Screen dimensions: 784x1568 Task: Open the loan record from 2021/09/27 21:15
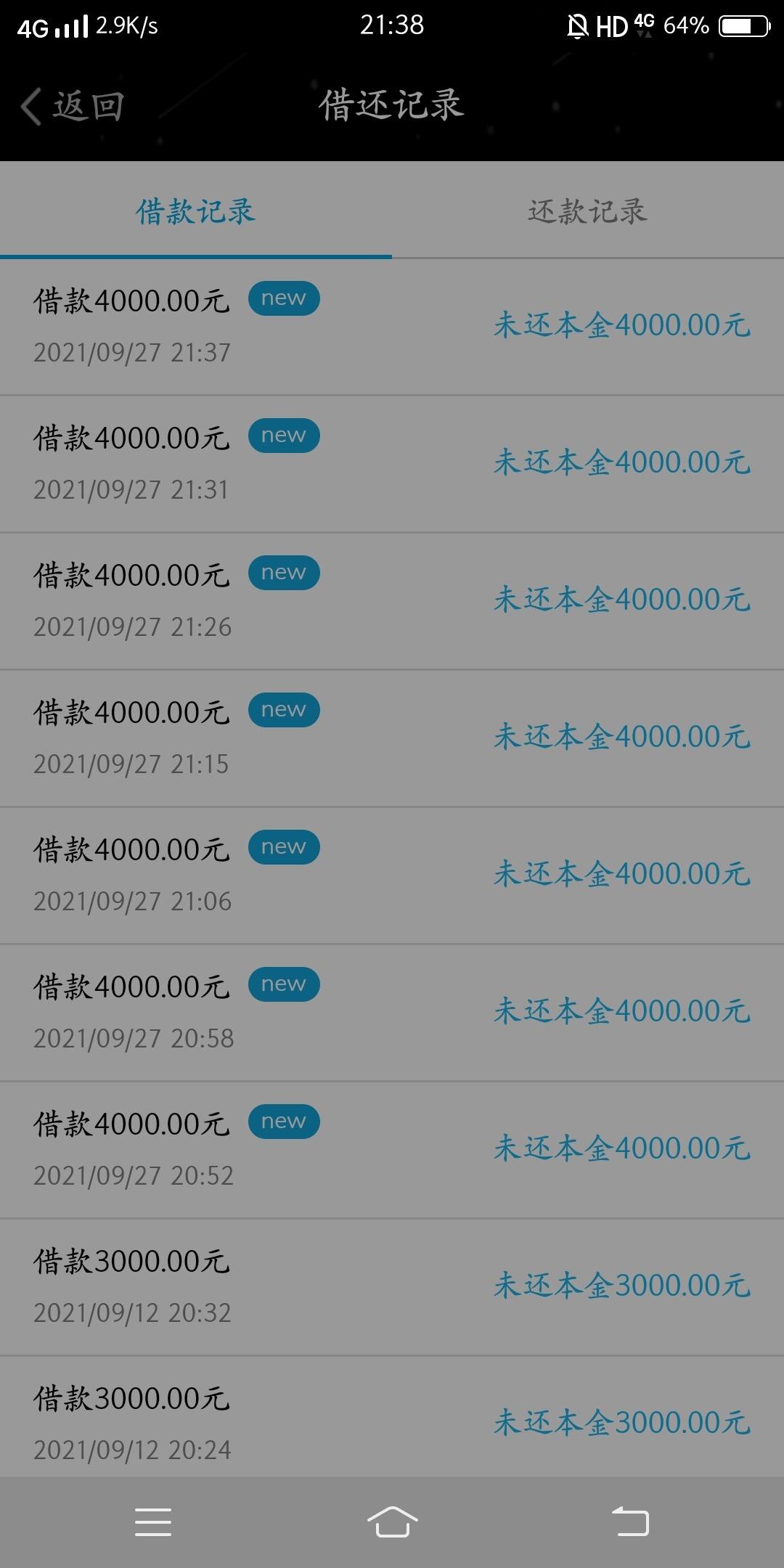click(x=392, y=738)
